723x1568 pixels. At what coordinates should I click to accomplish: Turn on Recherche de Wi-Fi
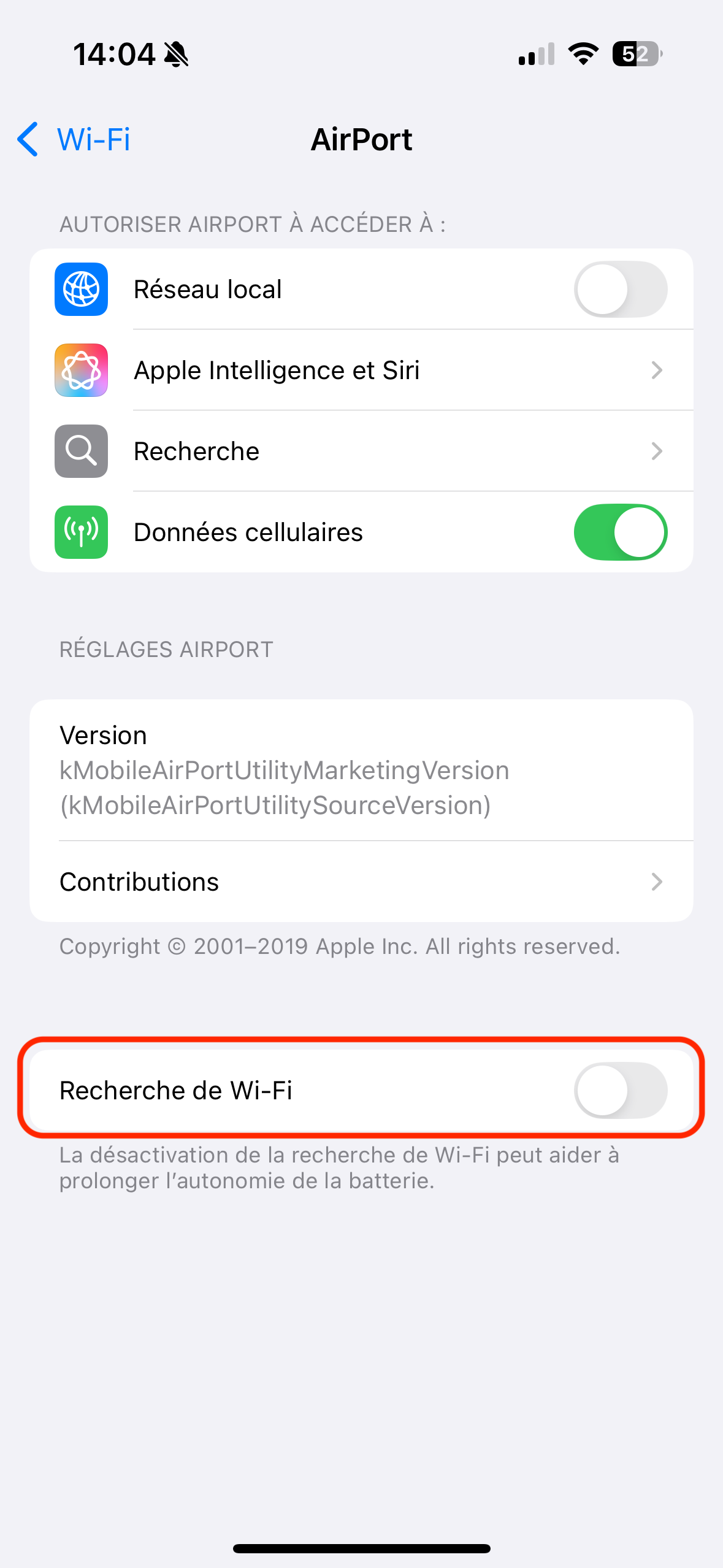click(x=620, y=1090)
